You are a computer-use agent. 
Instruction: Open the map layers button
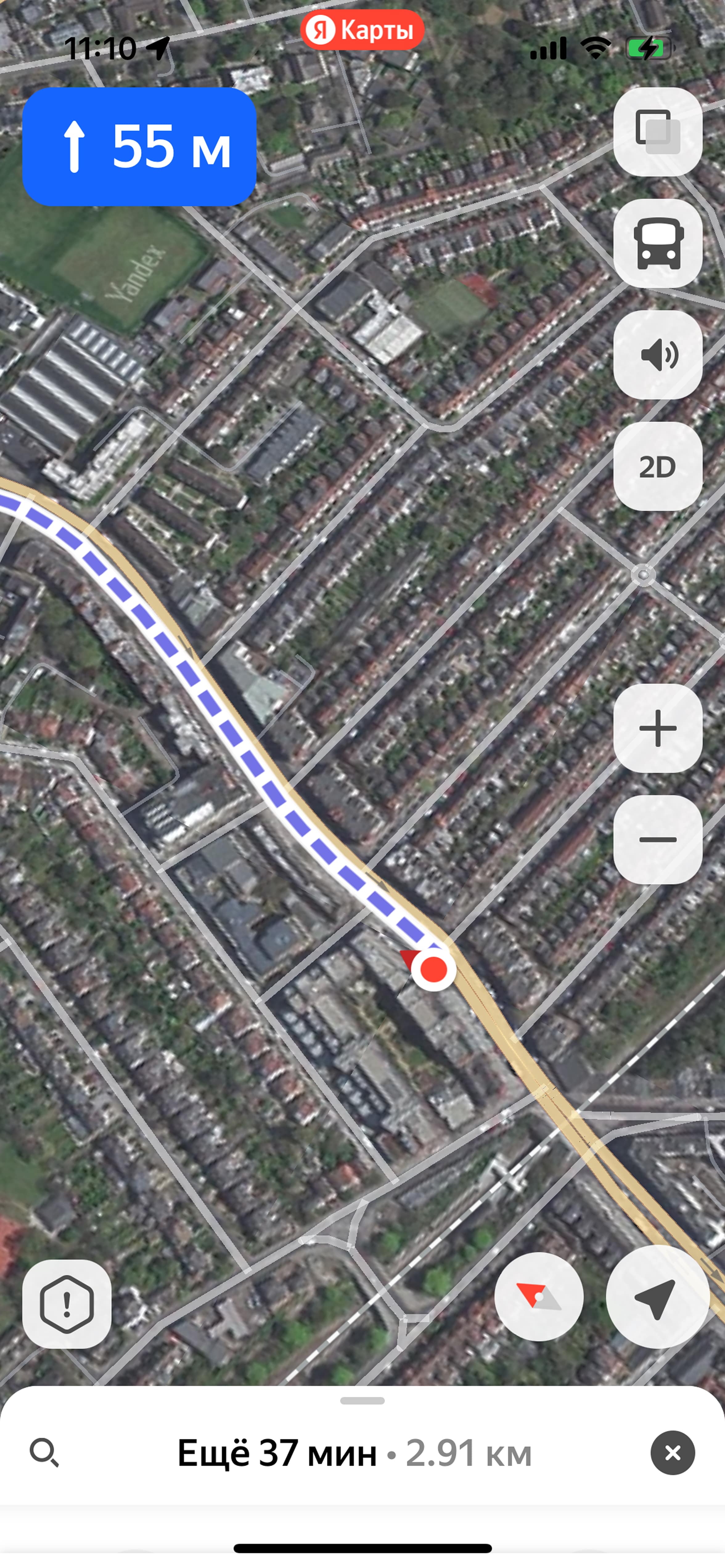point(657,132)
